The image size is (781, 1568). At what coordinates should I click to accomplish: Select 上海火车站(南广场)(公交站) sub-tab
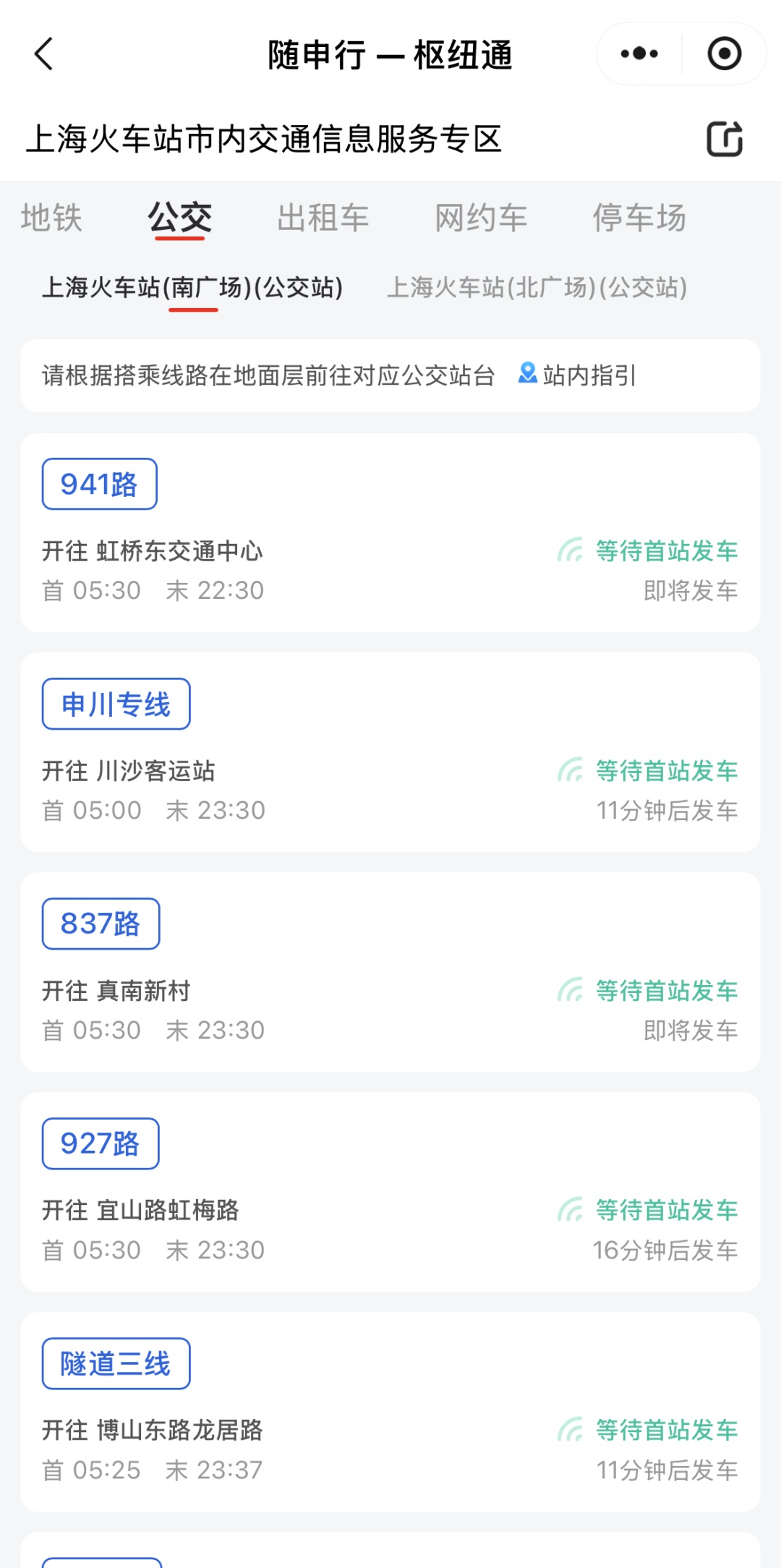pos(192,288)
